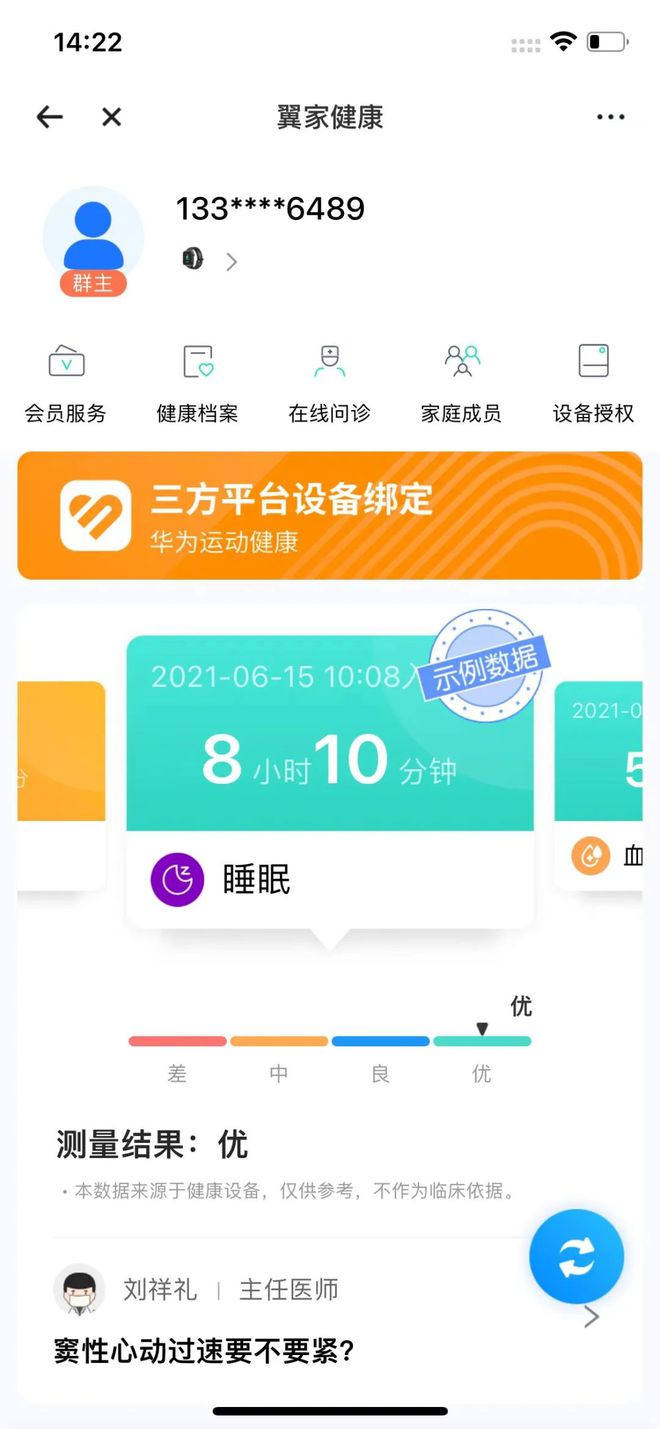
Task: Open 设备授权
Action: point(594,381)
